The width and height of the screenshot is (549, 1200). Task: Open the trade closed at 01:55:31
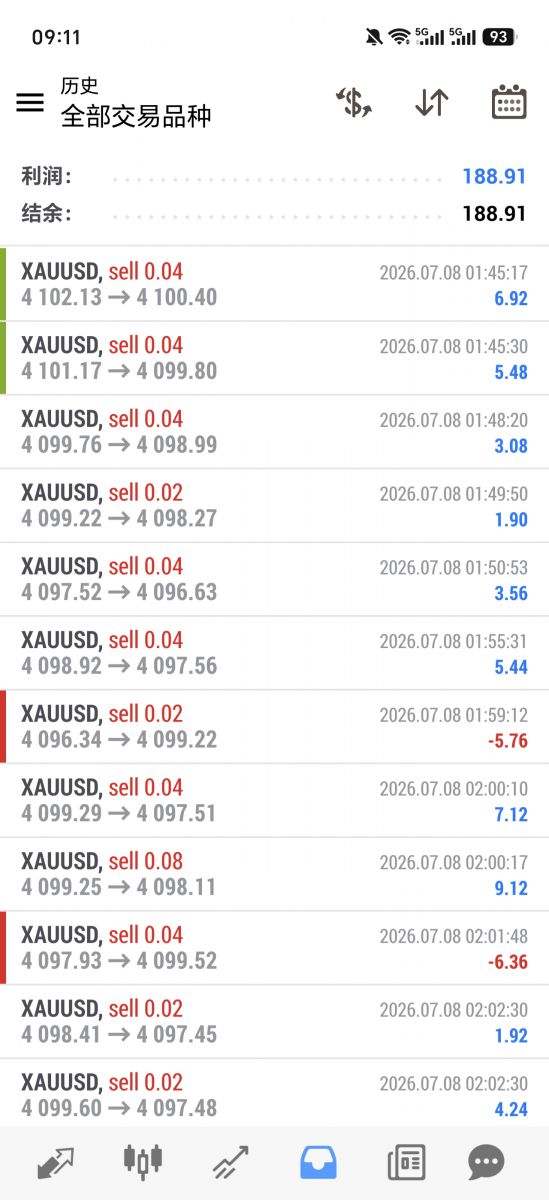click(x=274, y=653)
